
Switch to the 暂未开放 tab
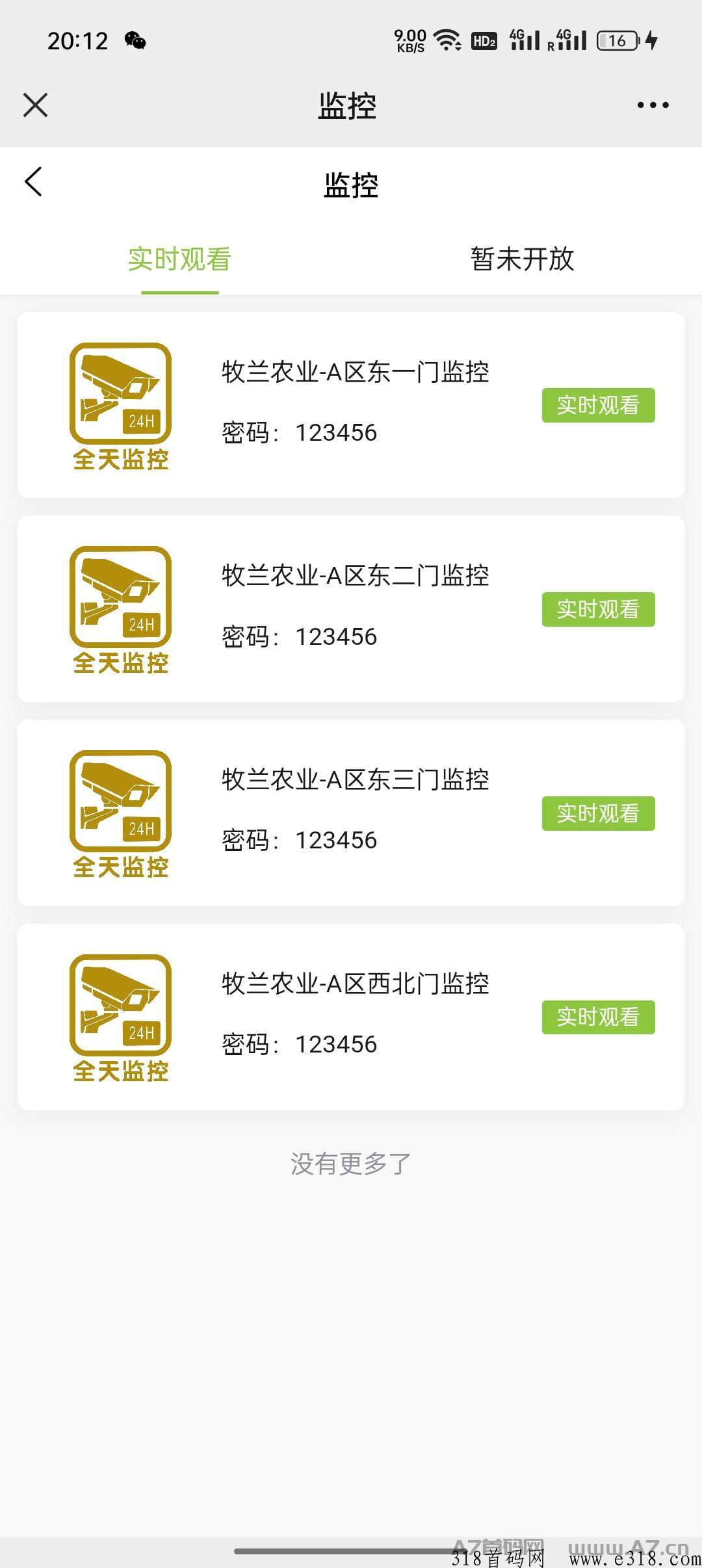pyautogui.click(x=522, y=259)
